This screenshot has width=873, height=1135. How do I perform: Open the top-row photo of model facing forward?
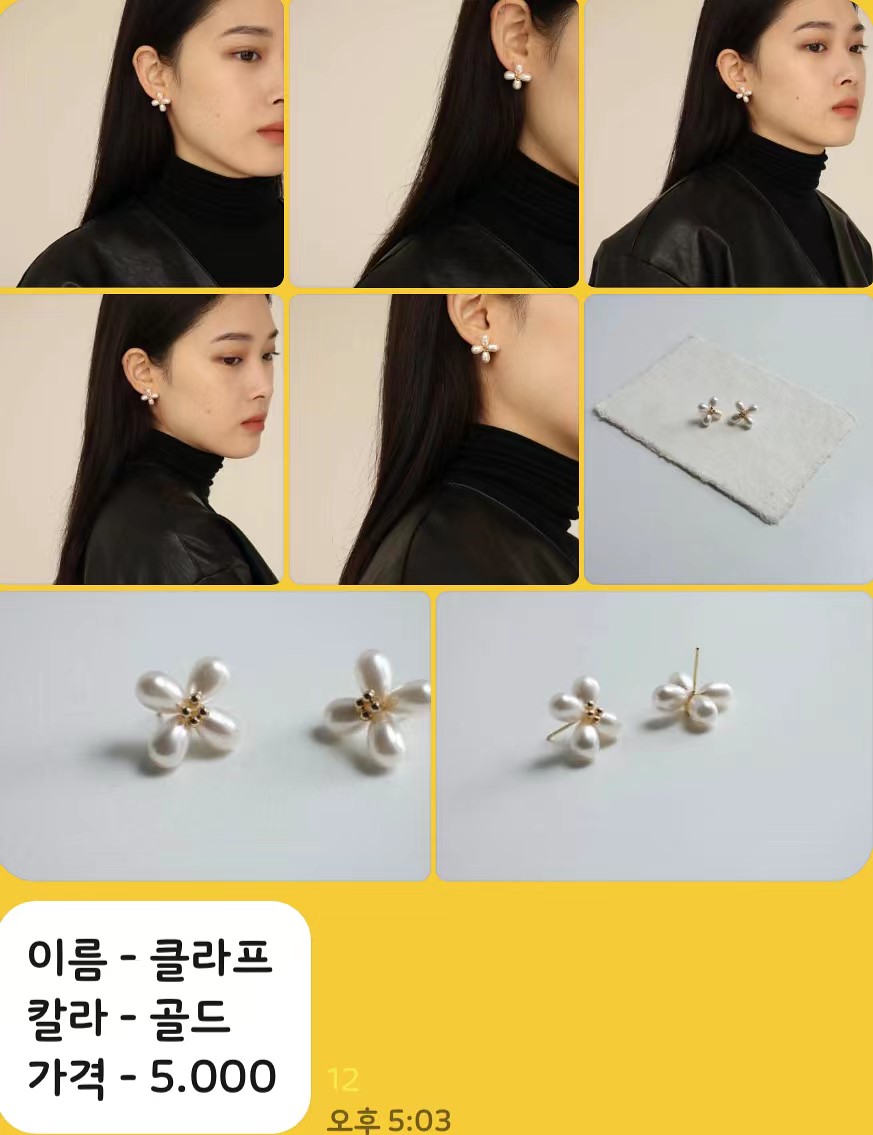click(729, 143)
